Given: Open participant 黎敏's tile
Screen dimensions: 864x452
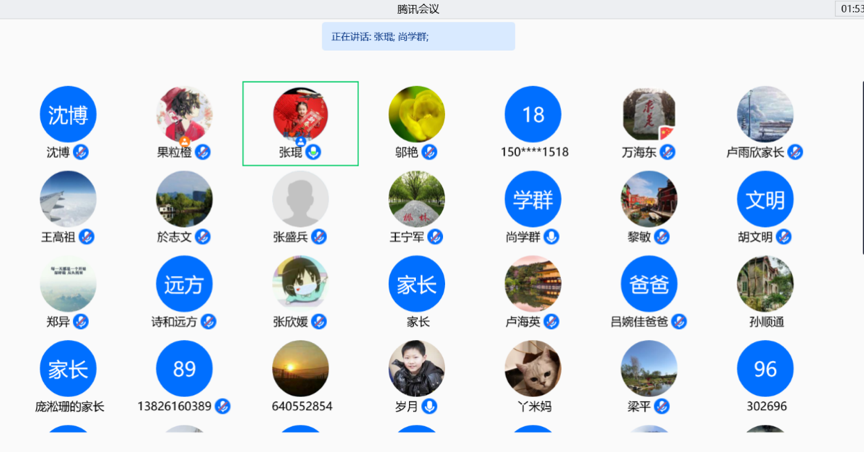Looking at the screenshot, I should click(649, 199).
